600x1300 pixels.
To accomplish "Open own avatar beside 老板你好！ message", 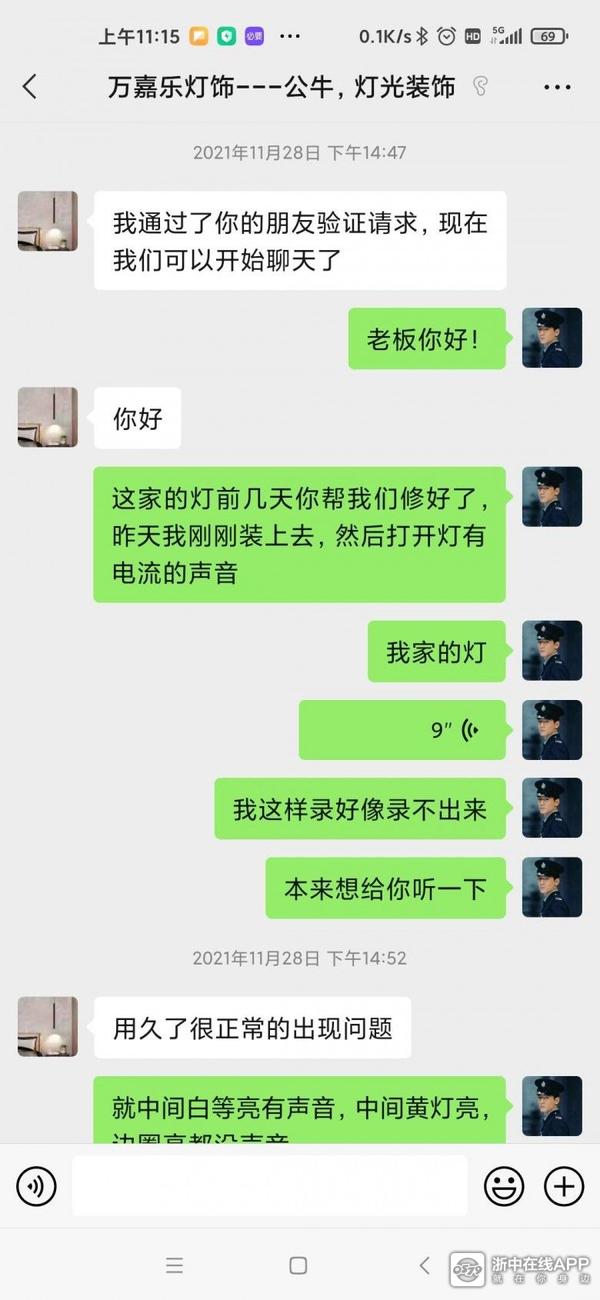I will coord(552,338).
